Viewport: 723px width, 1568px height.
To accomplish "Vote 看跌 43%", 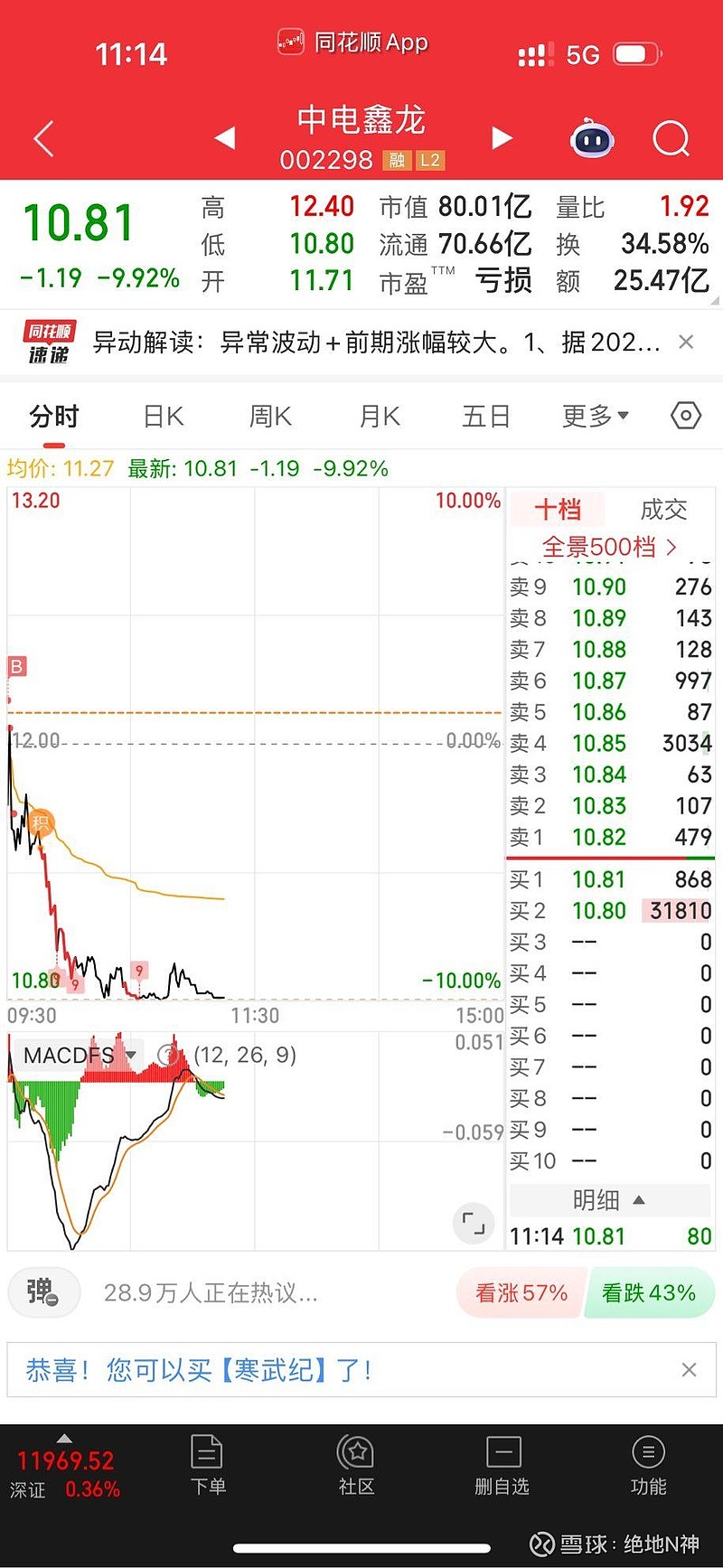I will 649,1293.
